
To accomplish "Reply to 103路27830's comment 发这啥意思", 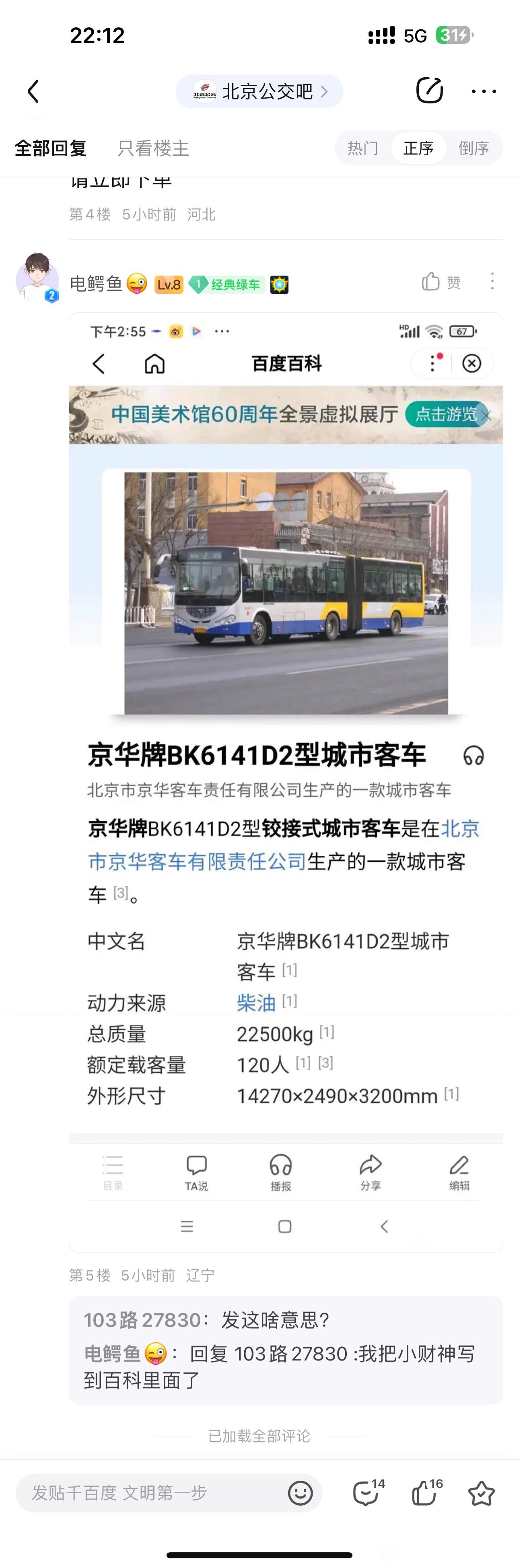I will click(x=207, y=1320).
